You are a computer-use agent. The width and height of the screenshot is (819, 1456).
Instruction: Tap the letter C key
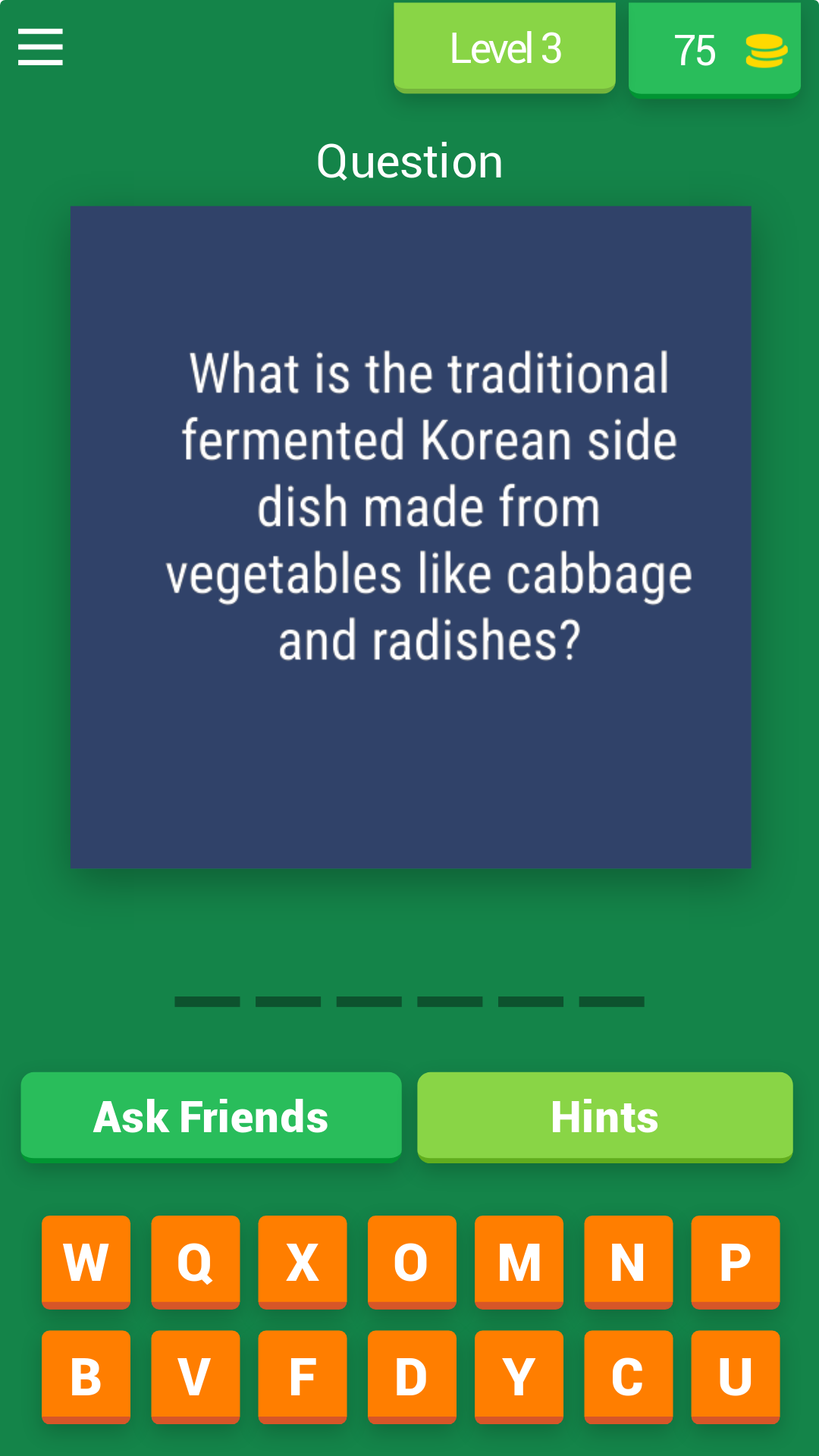(628, 1376)
